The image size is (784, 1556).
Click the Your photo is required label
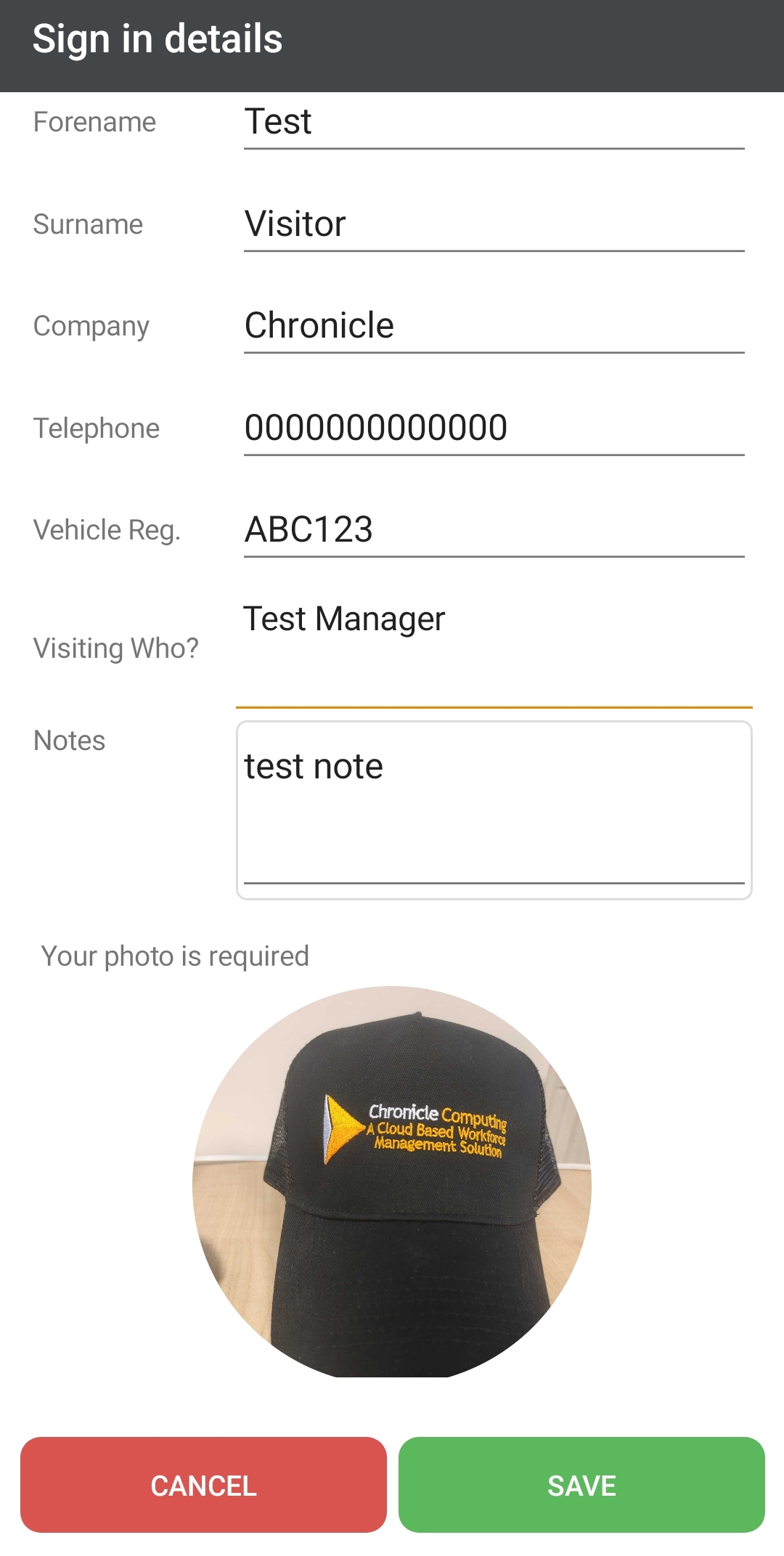(x=174, y=956)
